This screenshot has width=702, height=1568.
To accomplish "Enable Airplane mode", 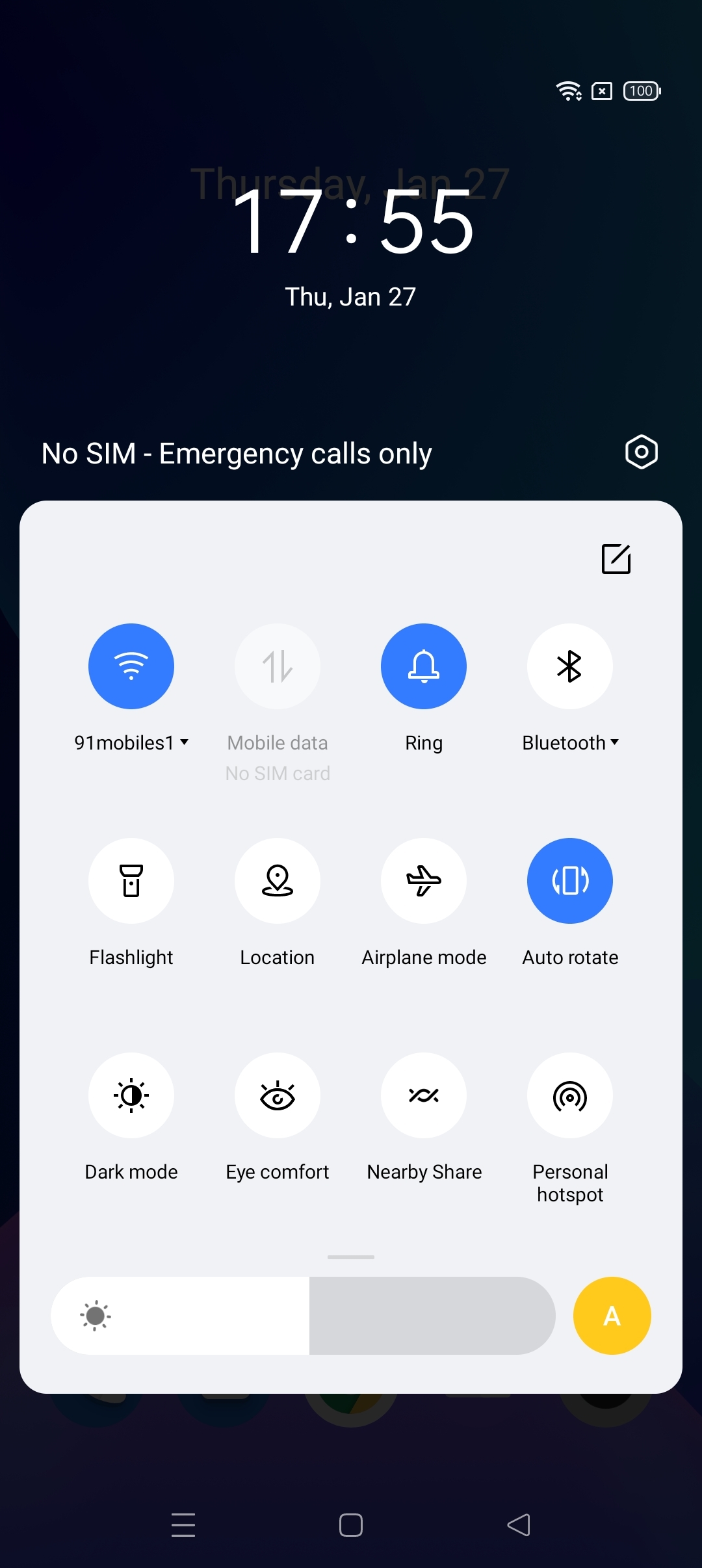I will click(x=424, y=881).
